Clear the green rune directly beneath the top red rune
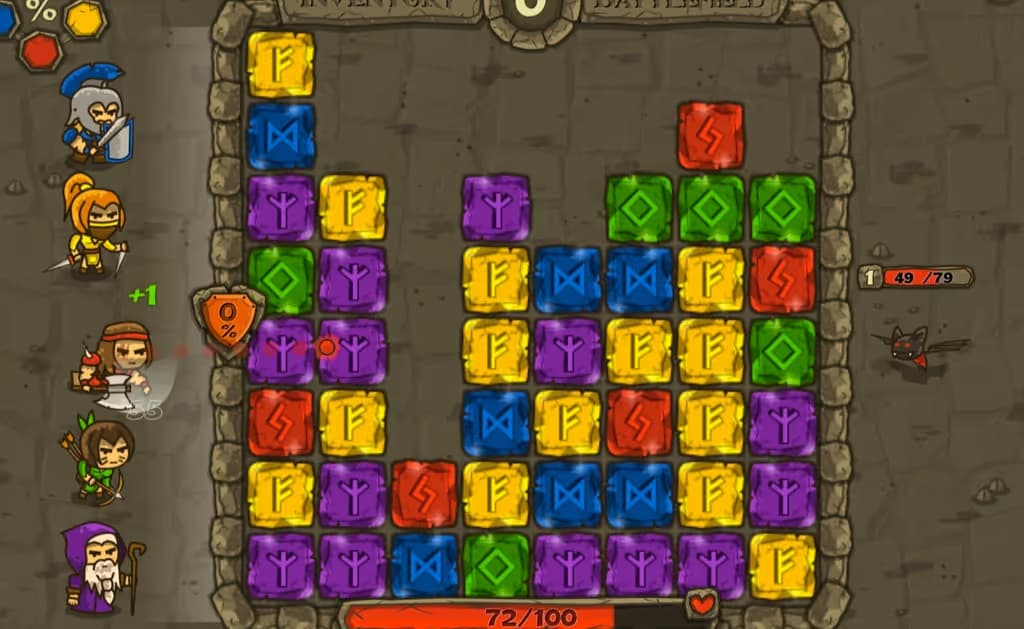The image size is (1024, 629). pyautogui.click(x=711, y=208)
